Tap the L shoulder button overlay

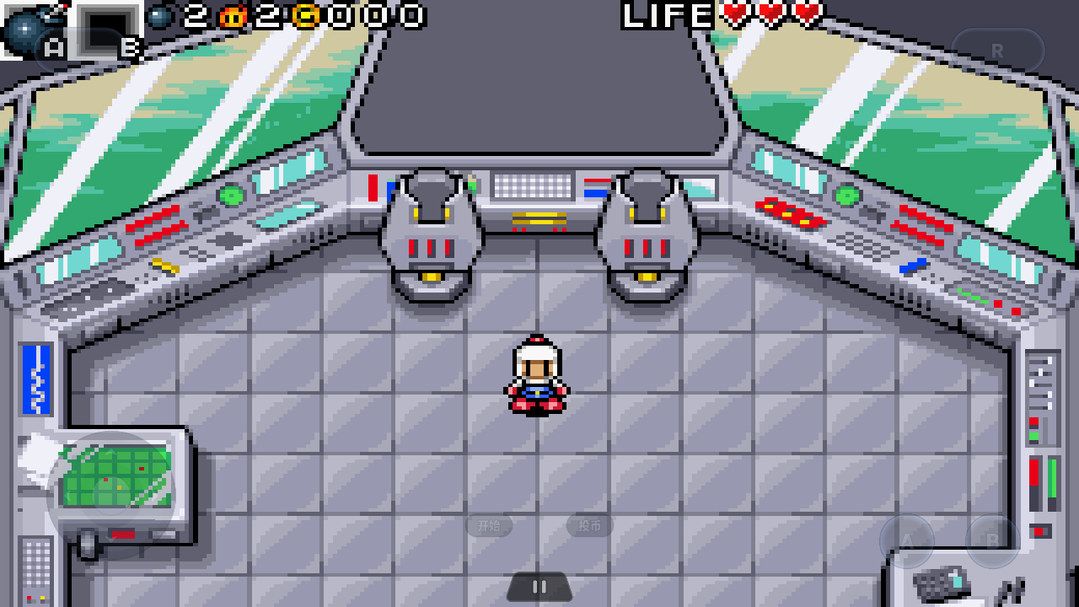(x=80, y=48)
